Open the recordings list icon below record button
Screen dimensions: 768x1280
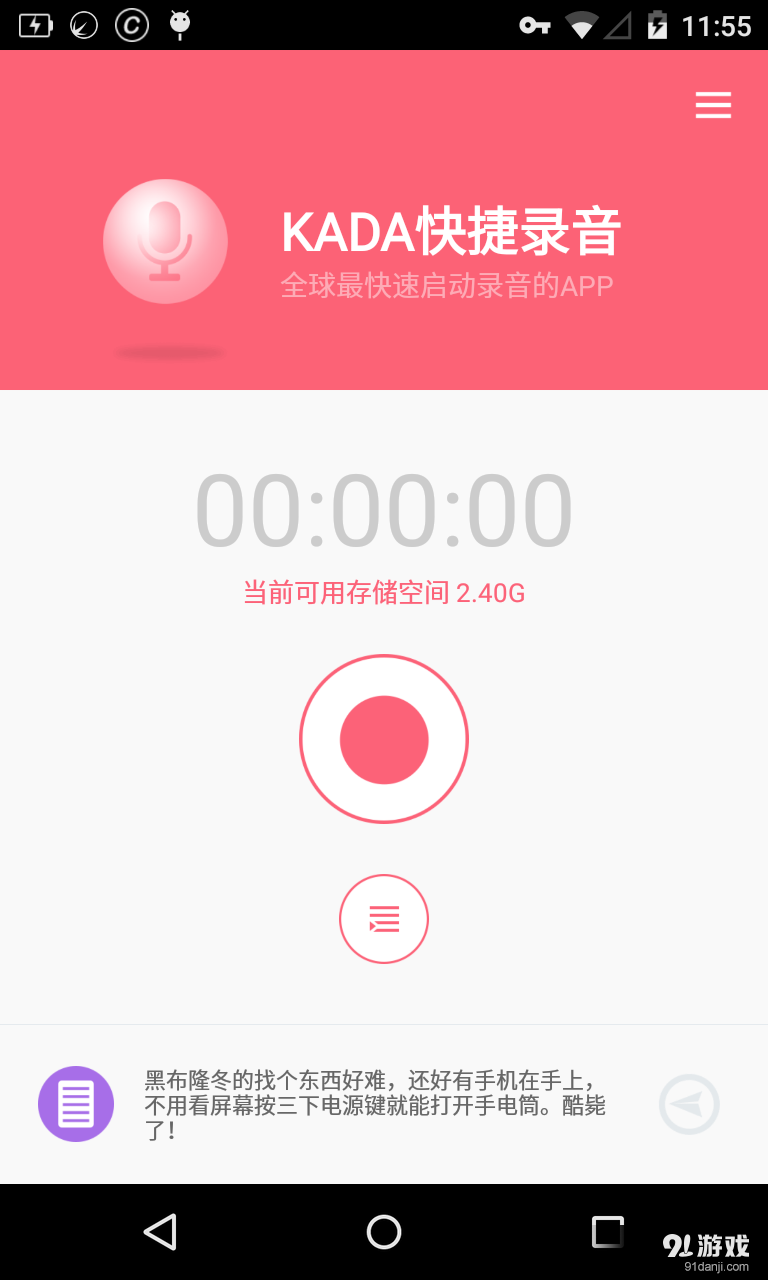pyautogui.click(x=384, y=918)
